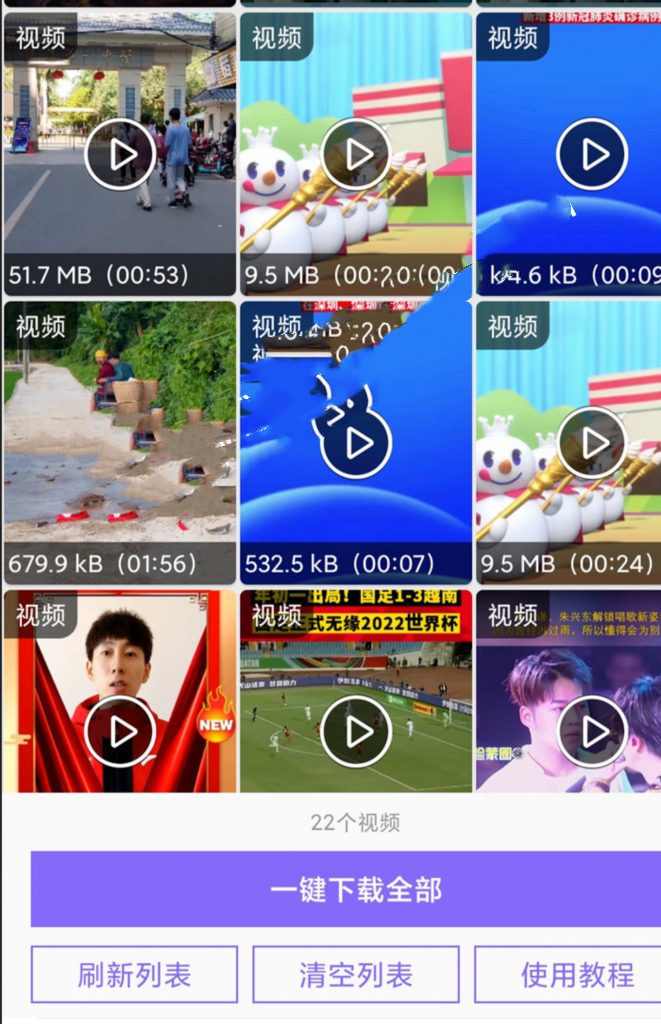Refresh the list with 刷新列表
The image size is (661, 1024).
point(134,974)
